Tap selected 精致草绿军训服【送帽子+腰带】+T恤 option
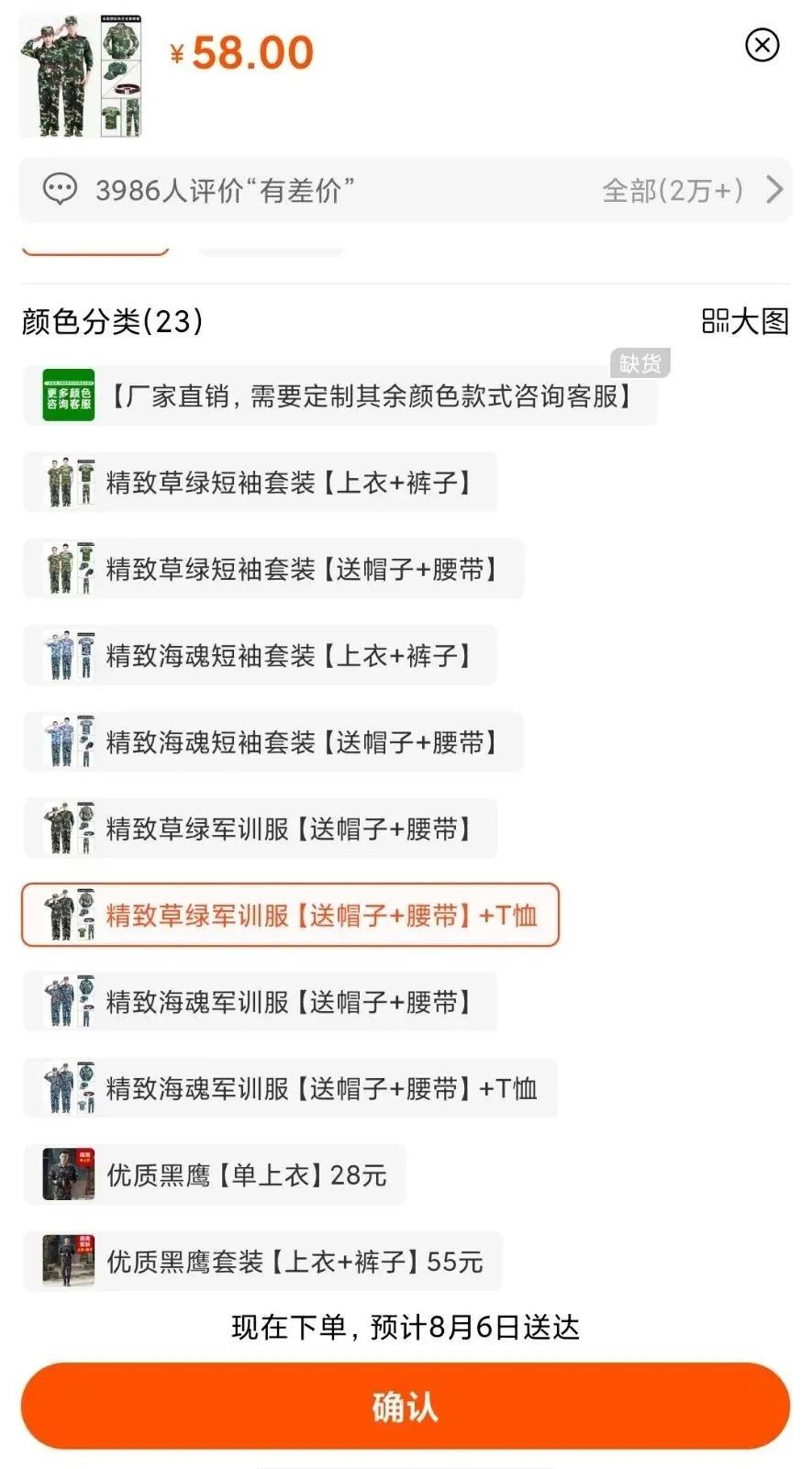The width and height of the screenshot is (812, 1469). point(290,915)
